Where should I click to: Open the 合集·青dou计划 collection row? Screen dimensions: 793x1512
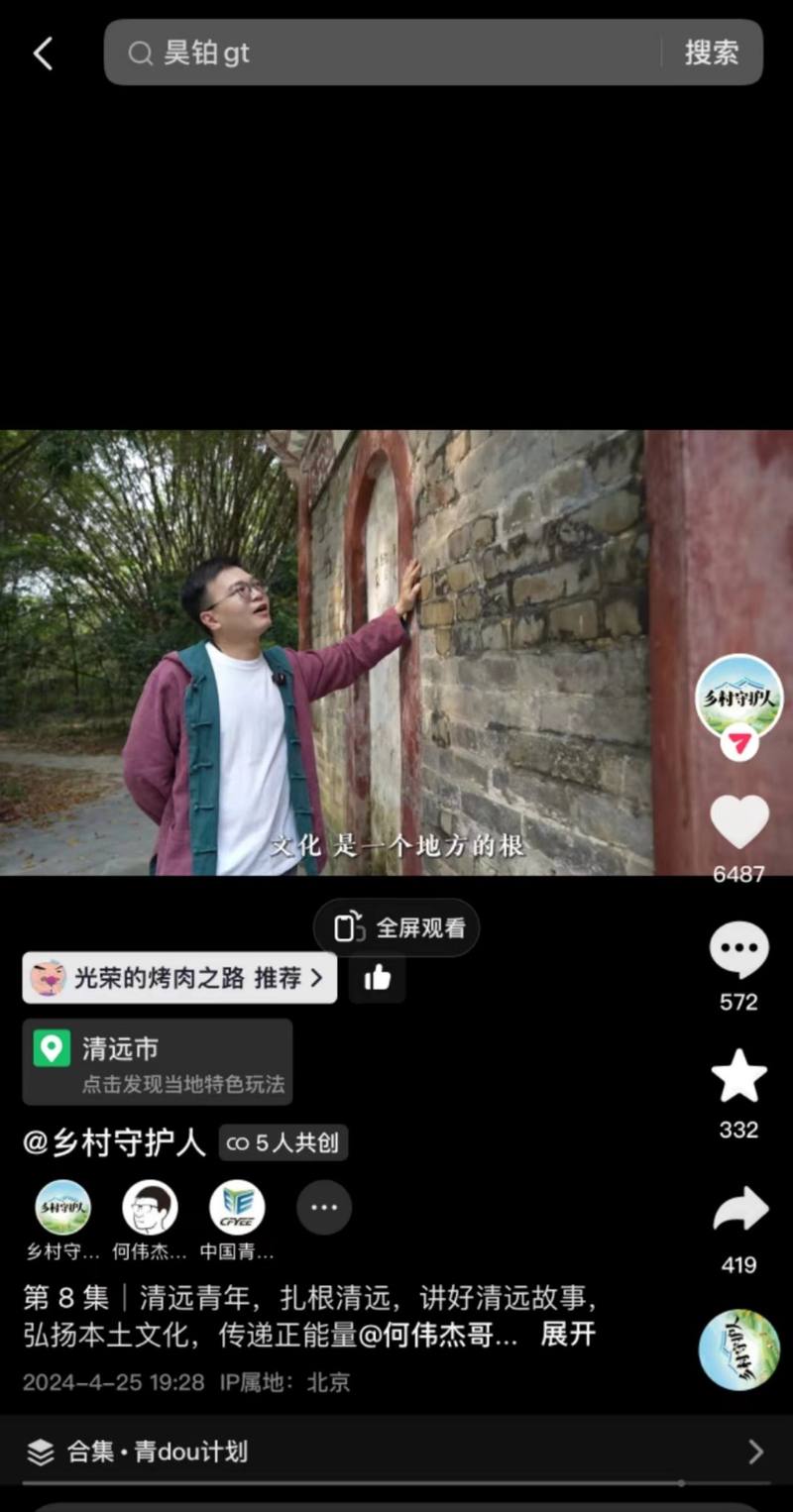396,1452
